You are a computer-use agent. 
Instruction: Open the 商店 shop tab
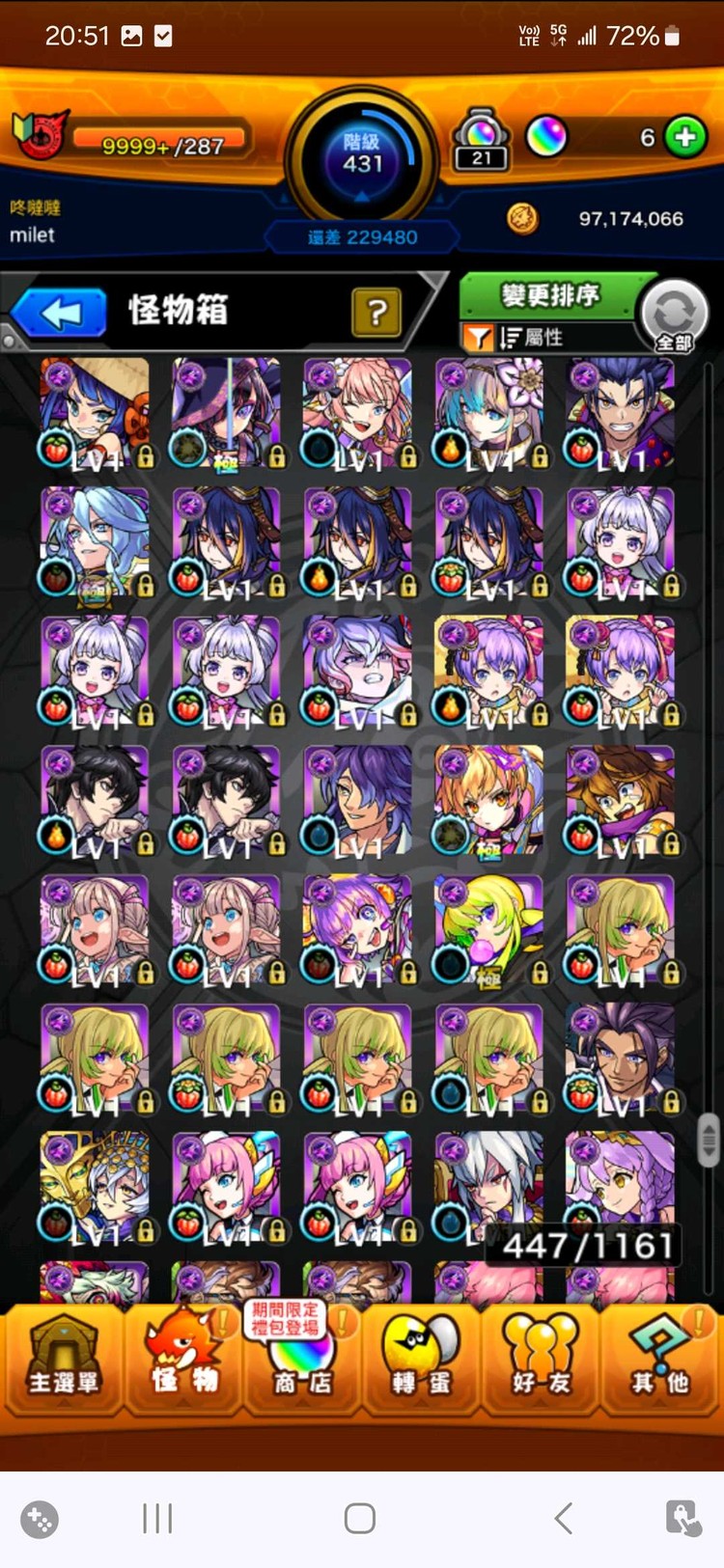pyautogui.click(x=303, y=1359)
